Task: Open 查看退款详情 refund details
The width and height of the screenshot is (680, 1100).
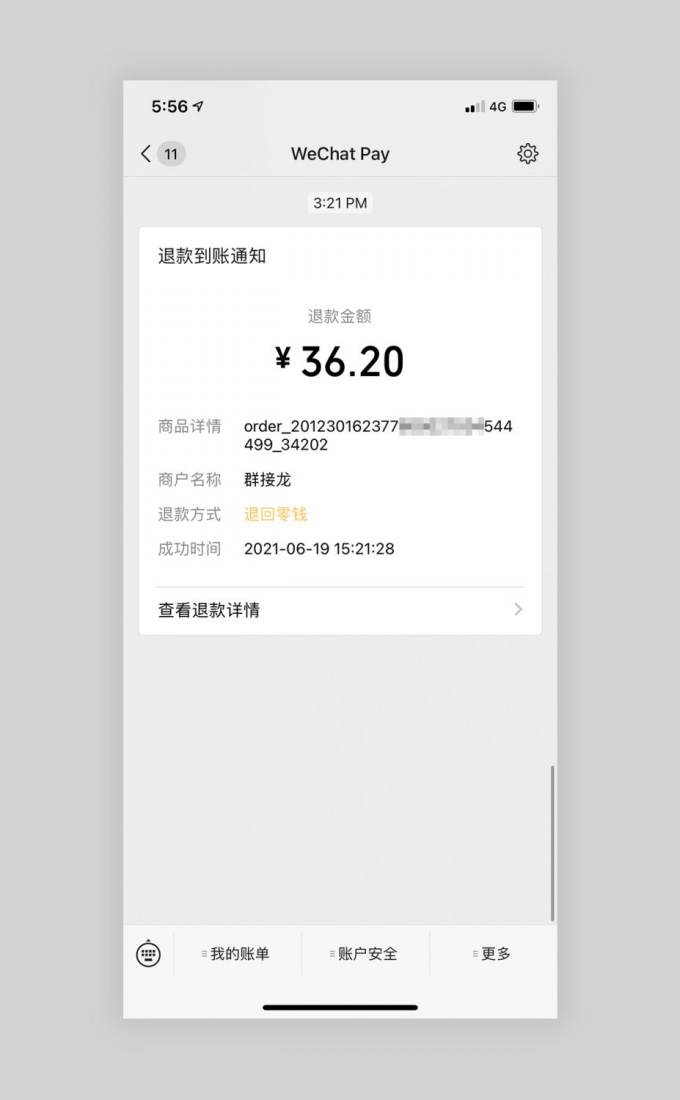Action: (340, 610)
